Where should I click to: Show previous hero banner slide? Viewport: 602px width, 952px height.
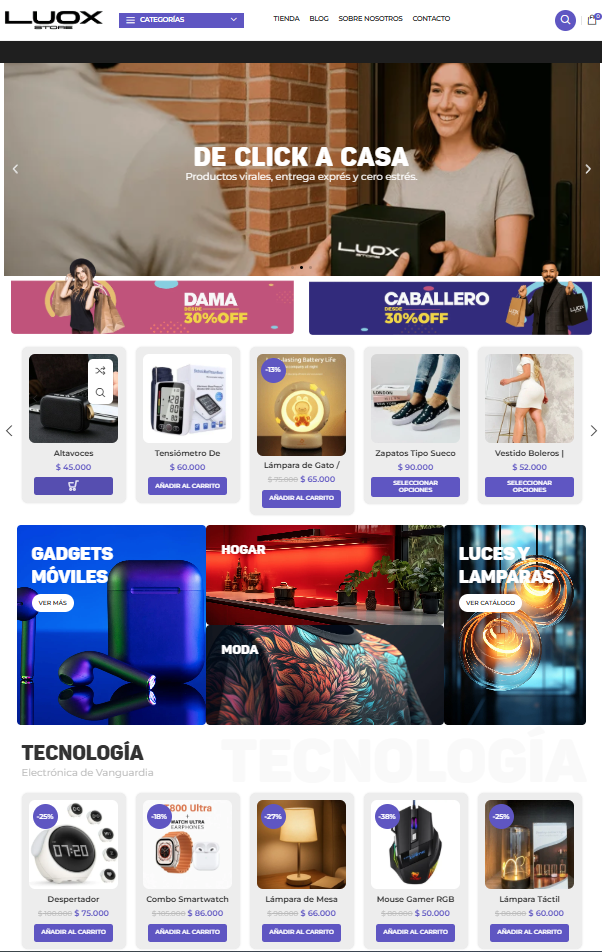tap(15, 169)
